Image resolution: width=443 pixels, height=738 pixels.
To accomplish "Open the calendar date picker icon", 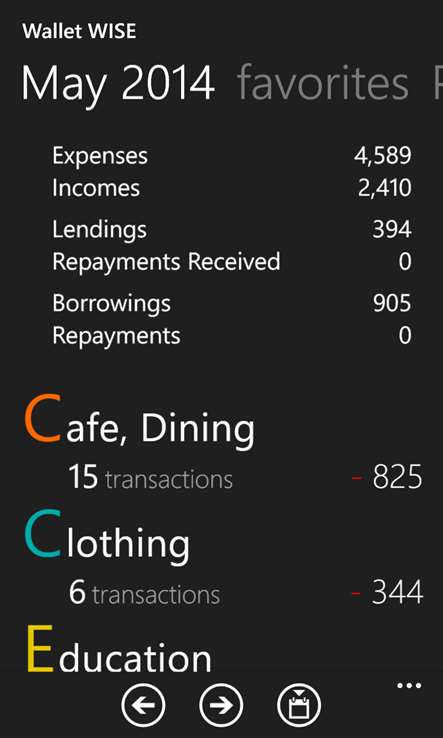I will point(299,705).
